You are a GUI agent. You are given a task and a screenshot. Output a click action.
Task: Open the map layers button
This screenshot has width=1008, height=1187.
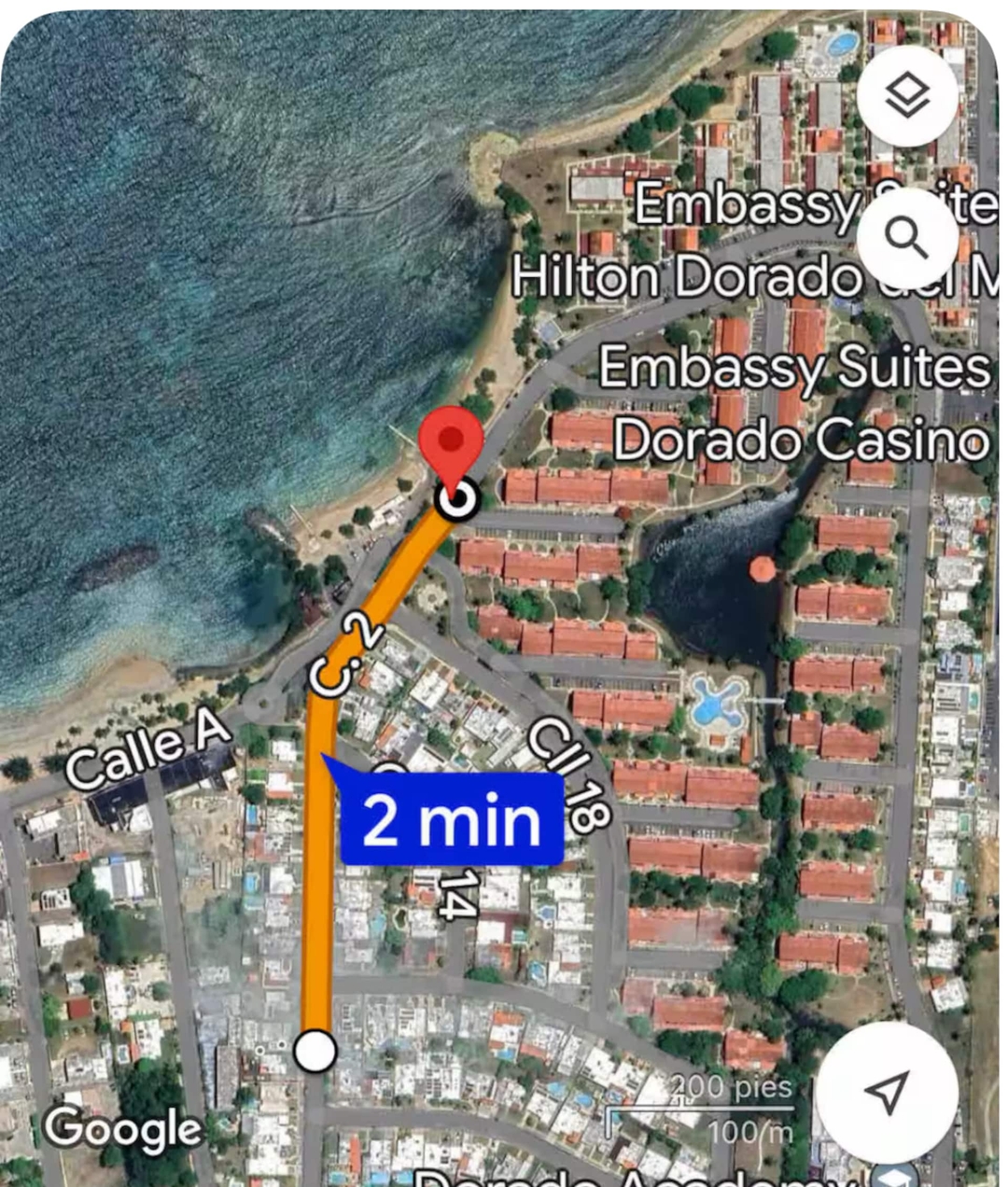907,96
